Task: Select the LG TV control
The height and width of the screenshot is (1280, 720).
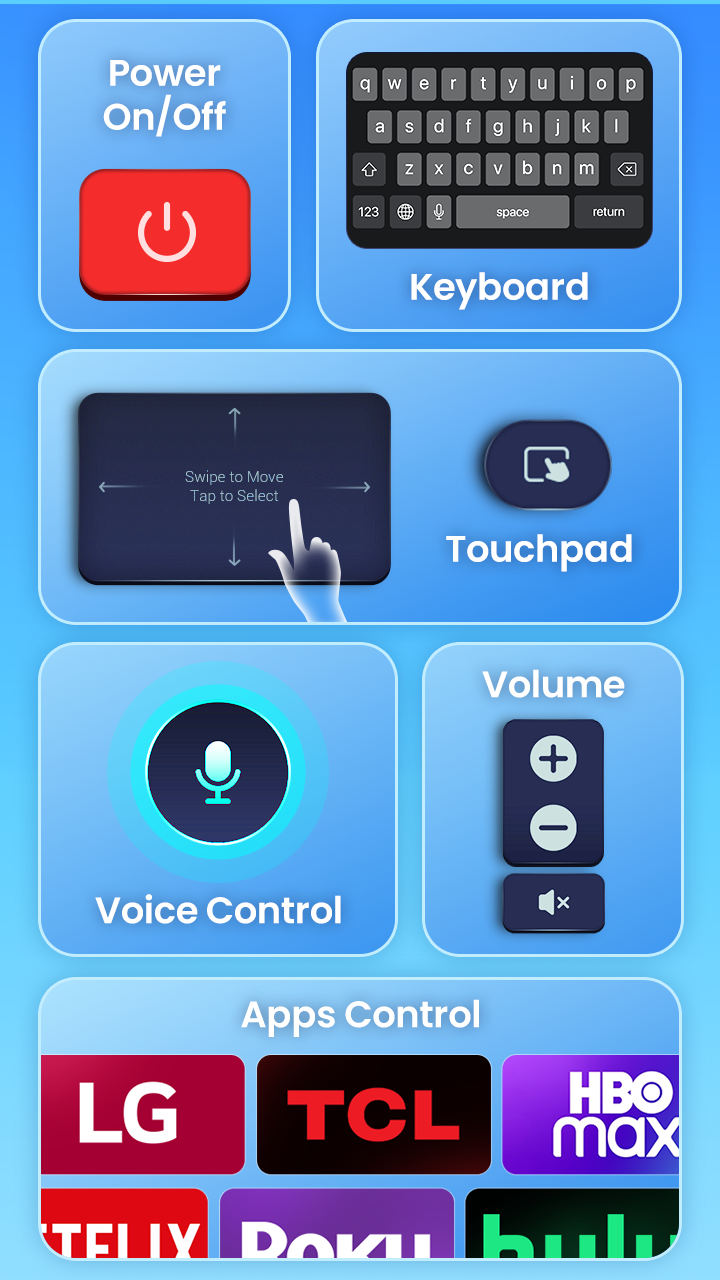Action: point(142,1114)
